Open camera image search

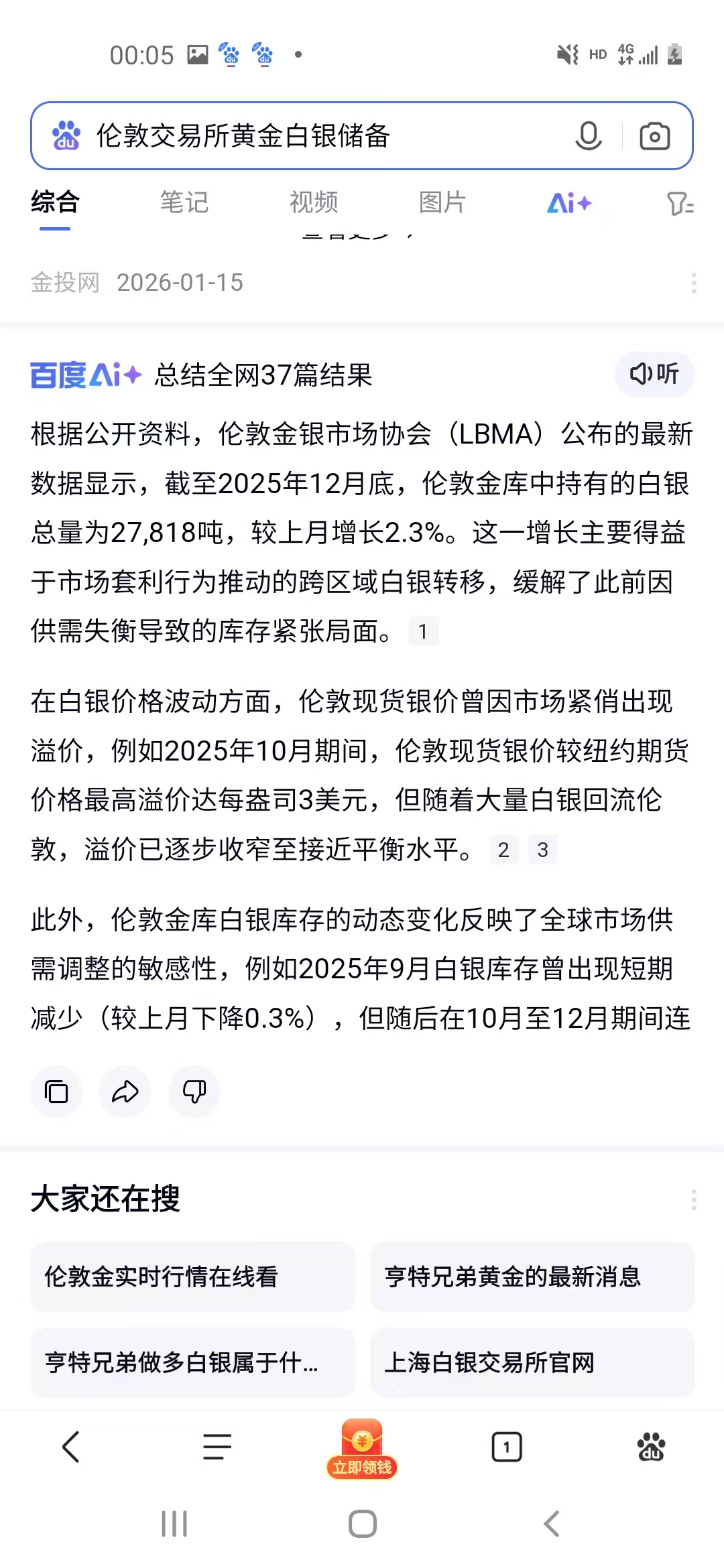click(x=654, y=136)
